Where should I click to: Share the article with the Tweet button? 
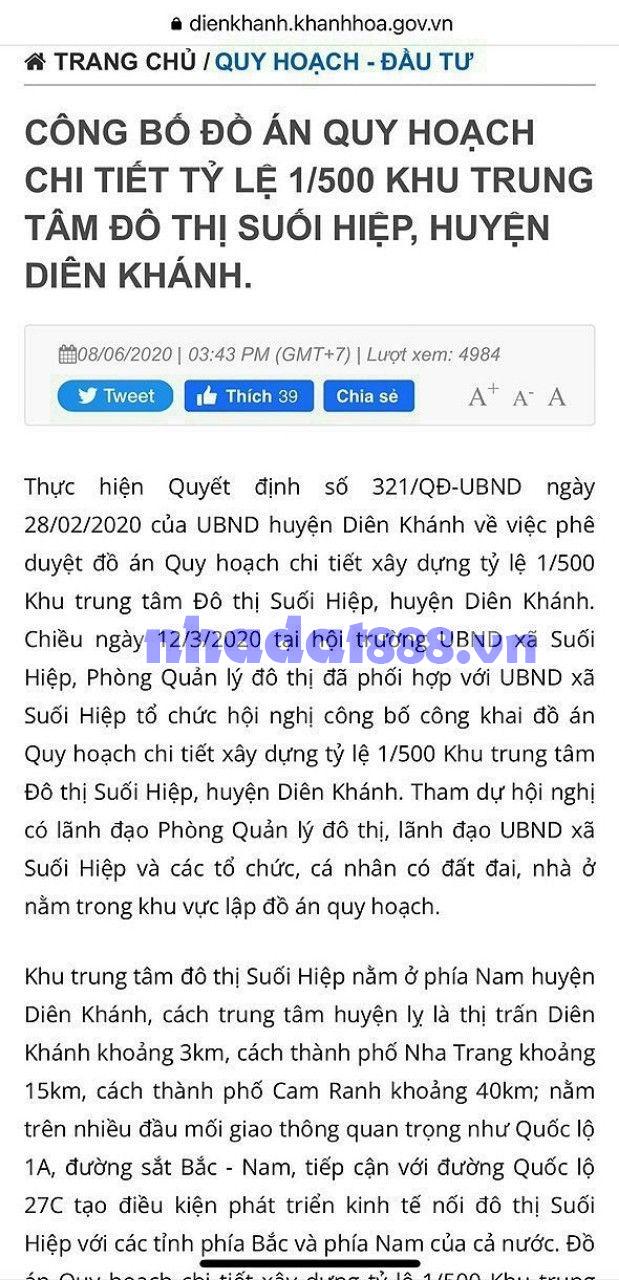(x=115, y=396)
